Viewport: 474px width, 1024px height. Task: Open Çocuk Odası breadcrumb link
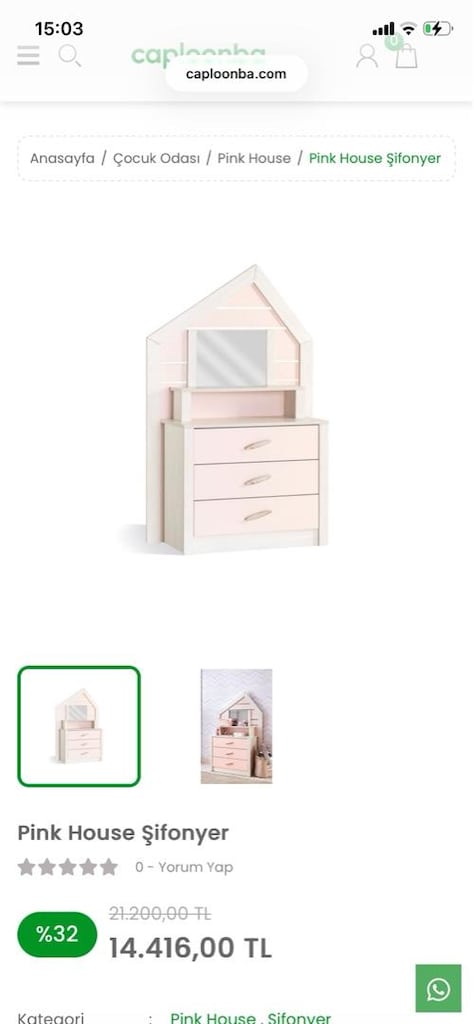(157, 158)
